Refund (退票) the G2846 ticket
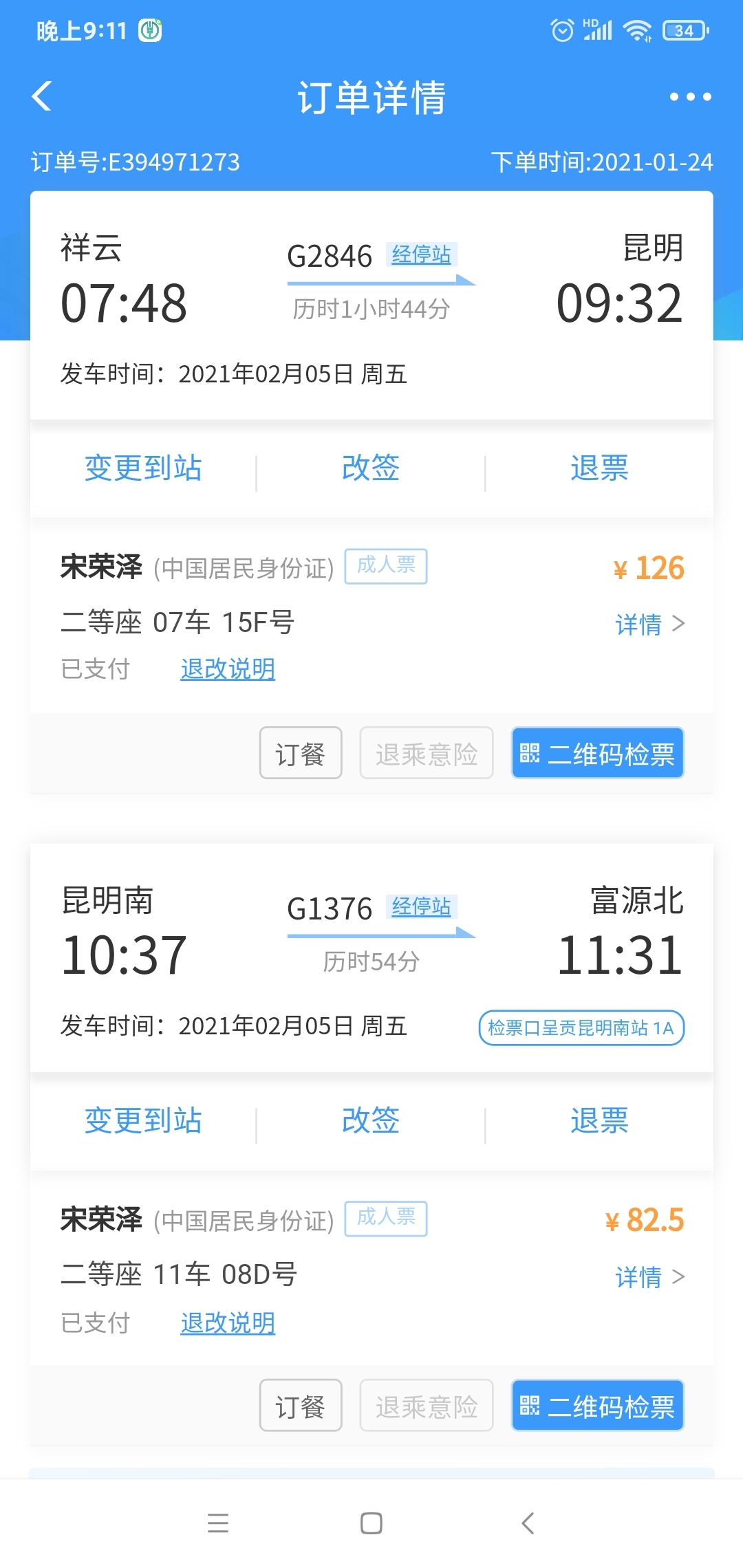Image resolution: width=743 pixels, height=1568 pixels. pos(599,468)
